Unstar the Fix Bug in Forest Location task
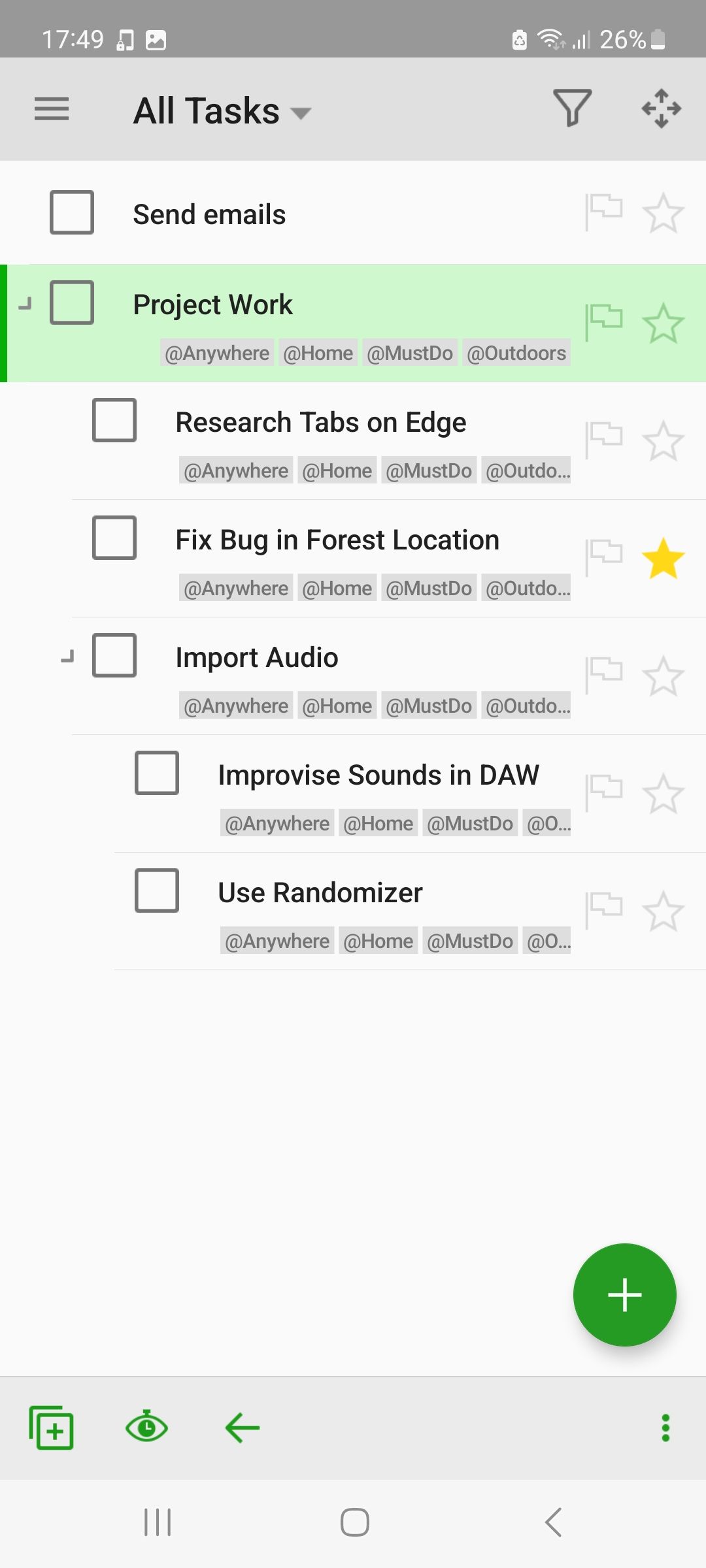Viewport: 706px width, 1568px height. point(664,559)
